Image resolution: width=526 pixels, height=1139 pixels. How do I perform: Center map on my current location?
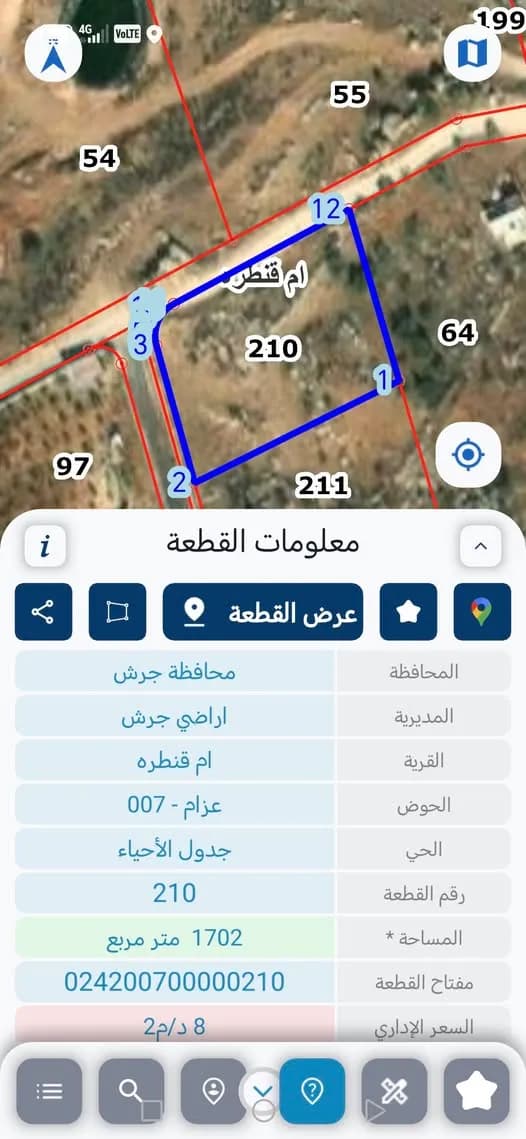(469, 455)
